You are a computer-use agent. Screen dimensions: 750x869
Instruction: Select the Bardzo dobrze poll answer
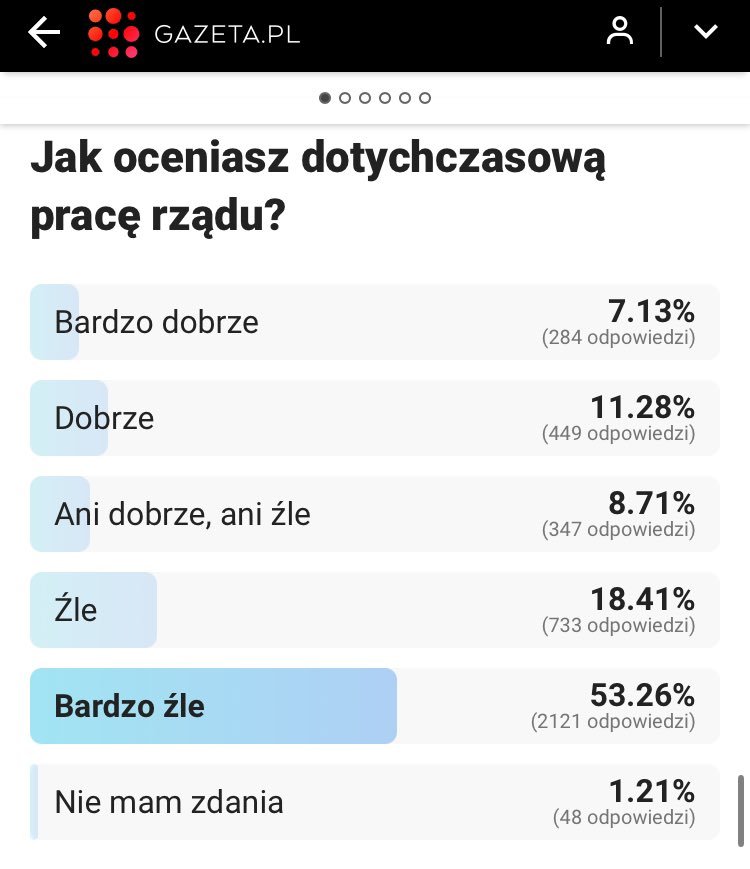pos(374,322)
